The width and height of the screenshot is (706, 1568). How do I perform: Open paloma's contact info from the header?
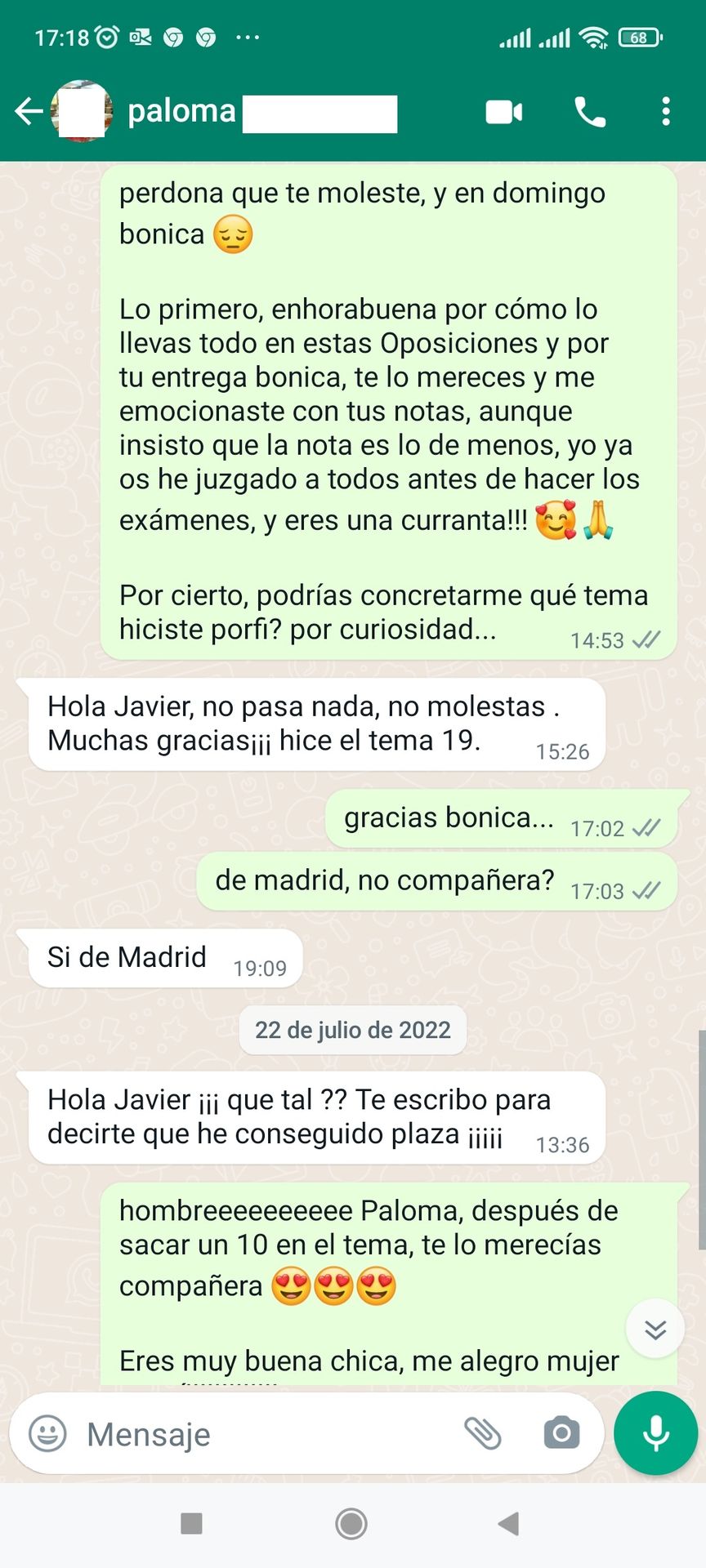tap(181, 111)
